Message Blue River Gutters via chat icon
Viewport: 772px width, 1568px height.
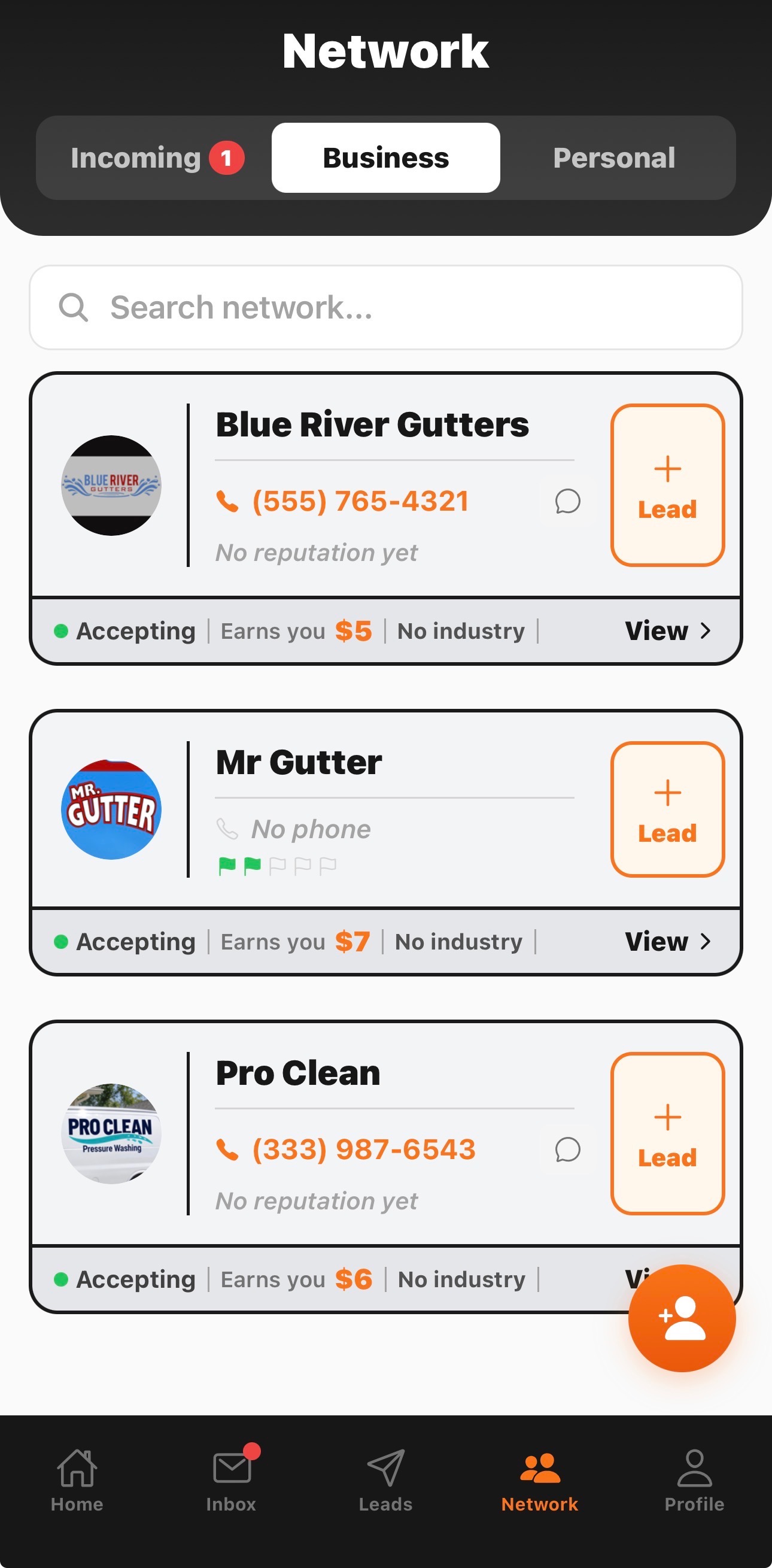567,502
